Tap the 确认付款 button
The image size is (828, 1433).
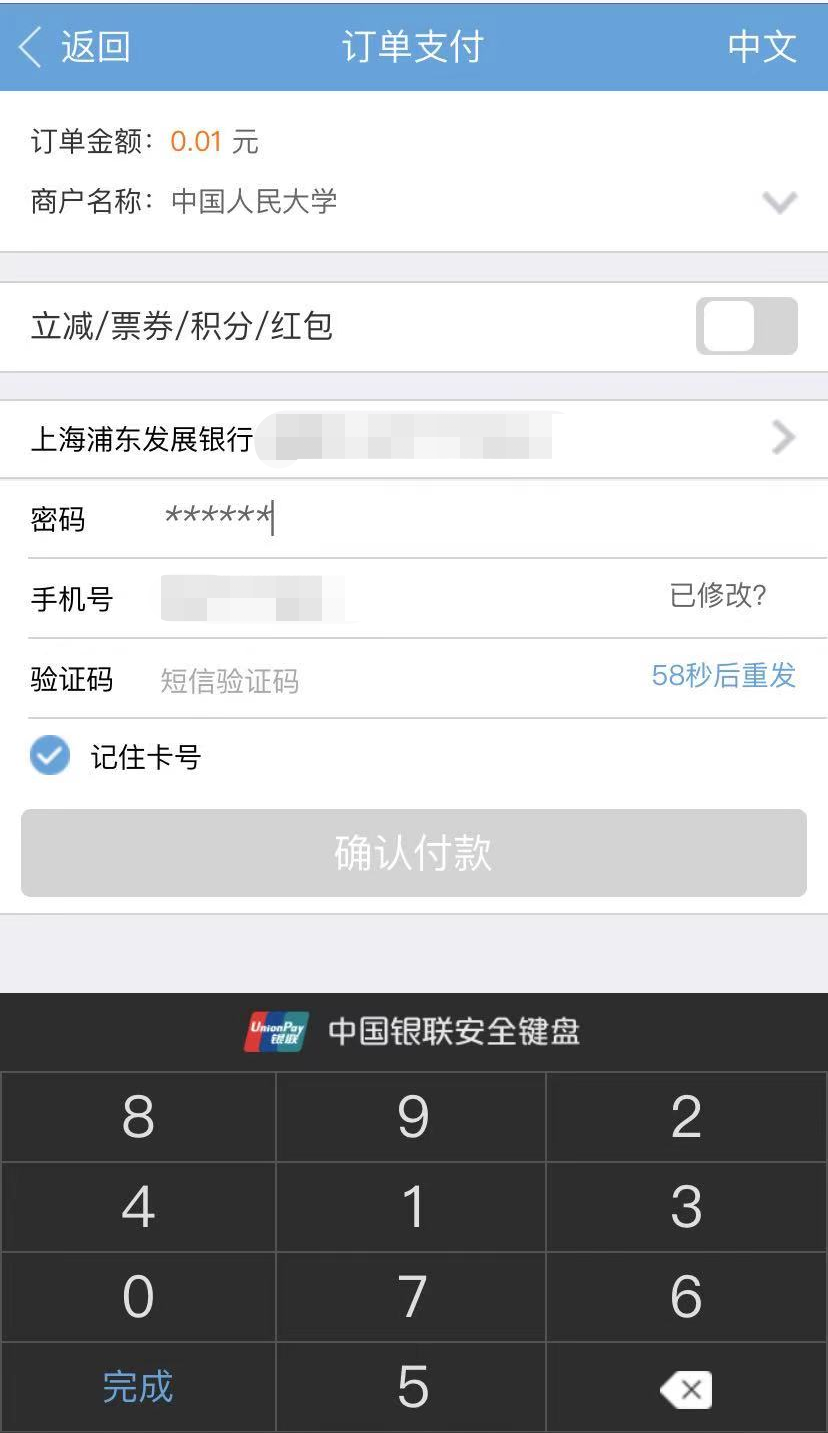[x=413, y=853]
